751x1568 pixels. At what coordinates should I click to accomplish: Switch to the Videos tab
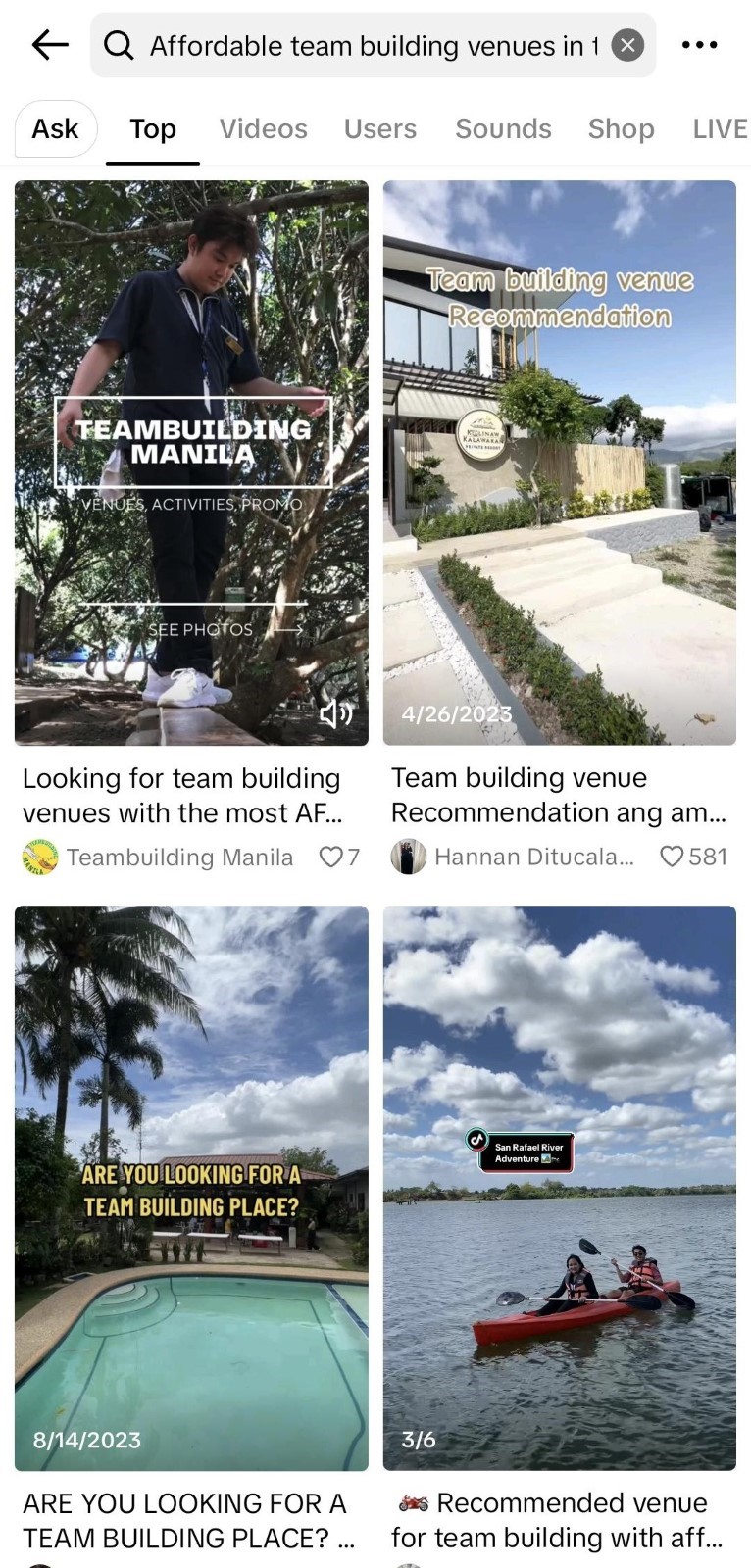pos(263,128)
